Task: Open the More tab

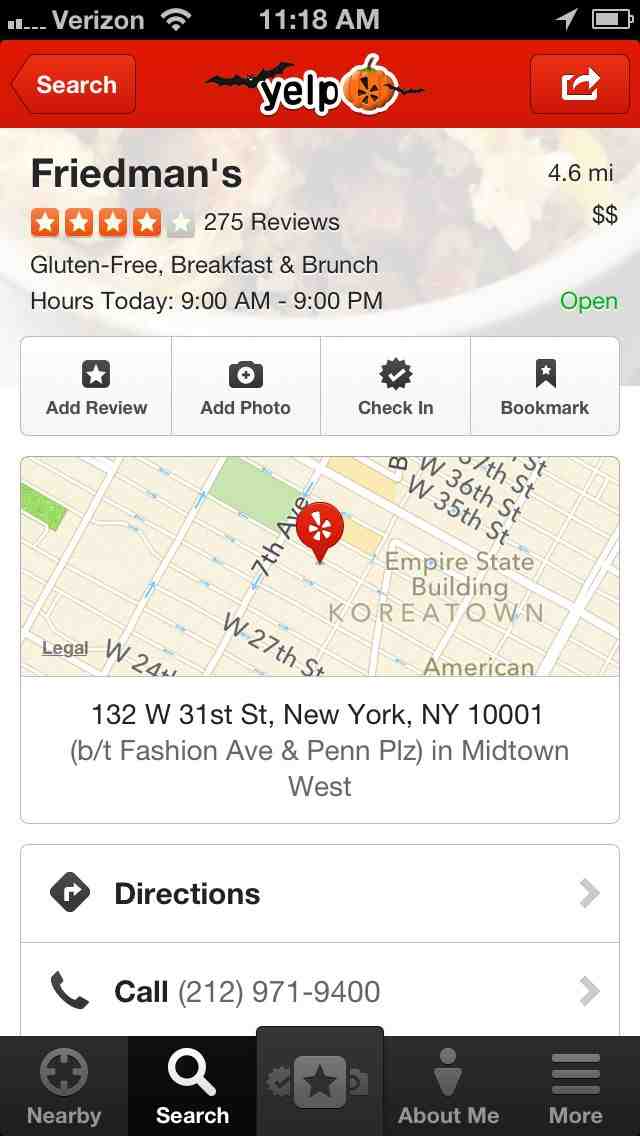Action: 576,1088
